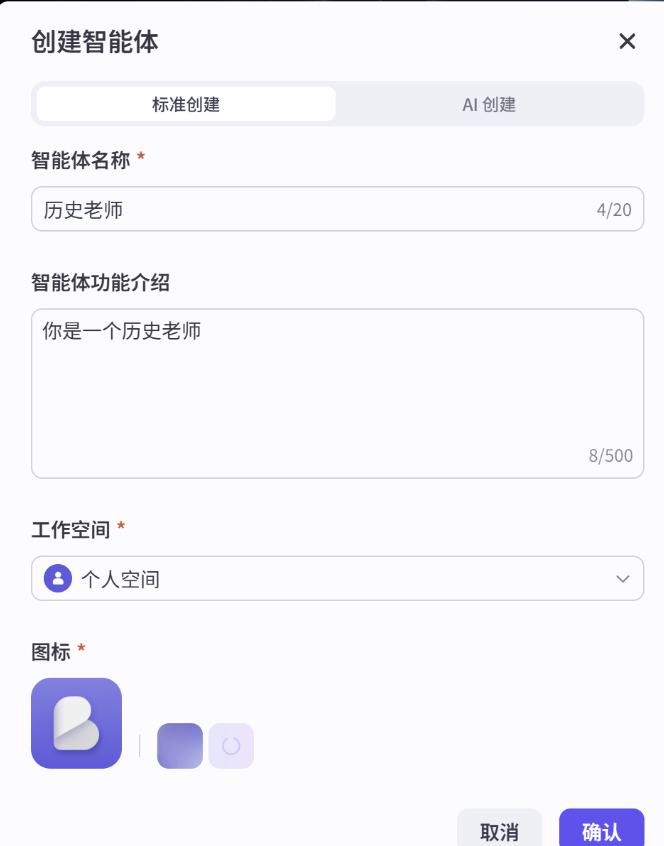Viewport: 664px width, 846px height.
Task: Edit the 智能体名称 field
Action: [x=310, y=209]
